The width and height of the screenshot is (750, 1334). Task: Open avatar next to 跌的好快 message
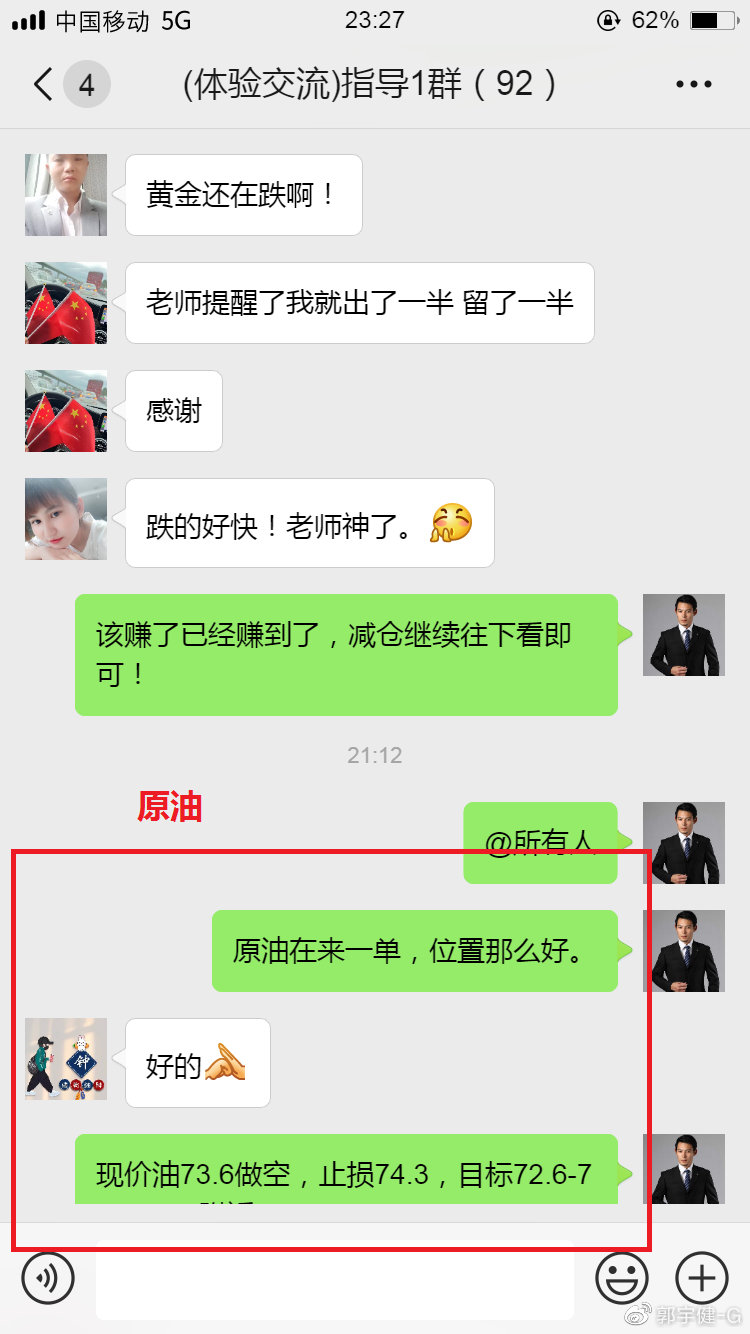click(66, 519)
